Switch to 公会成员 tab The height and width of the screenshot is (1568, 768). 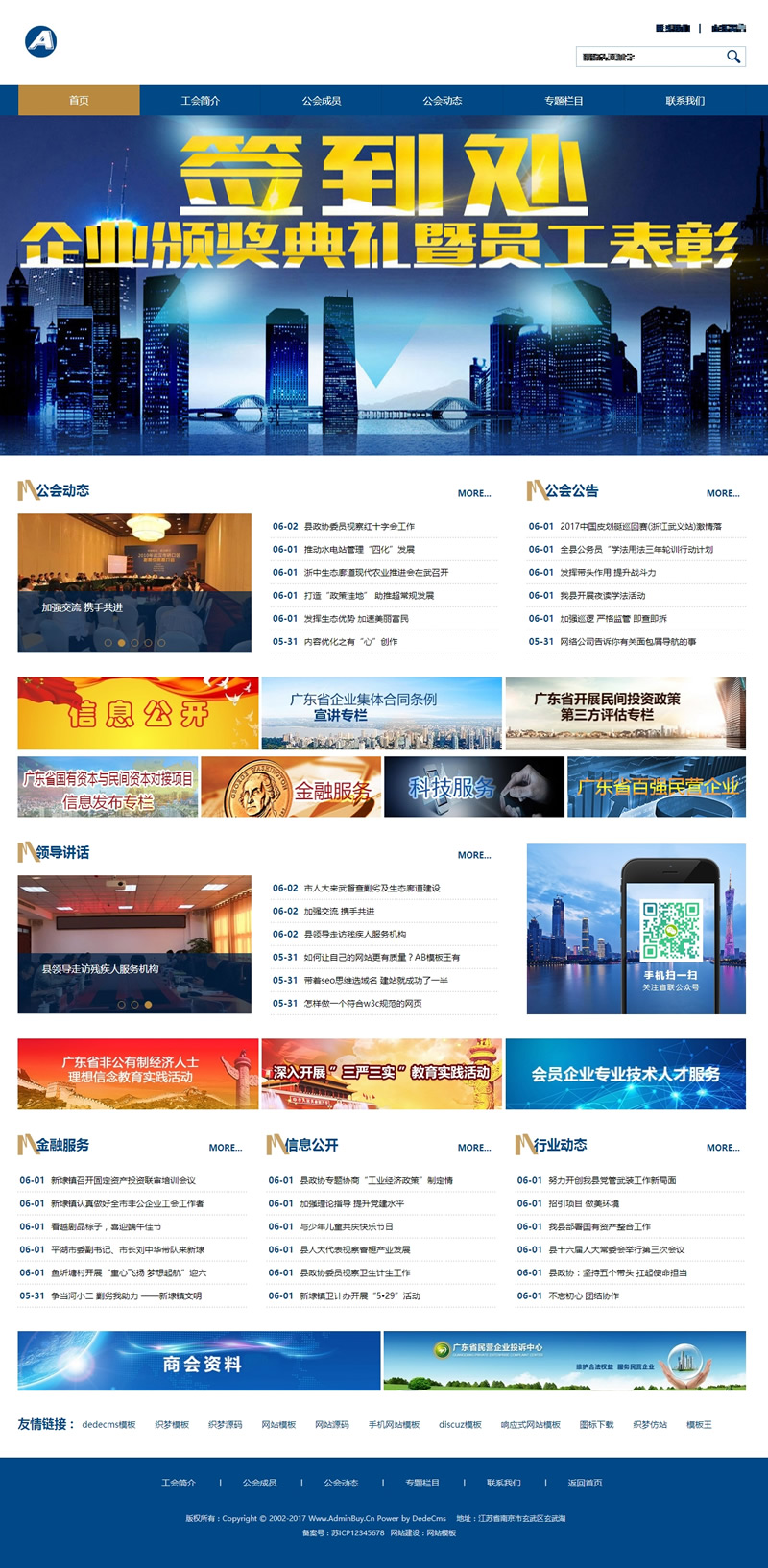(x=321, y=100)
